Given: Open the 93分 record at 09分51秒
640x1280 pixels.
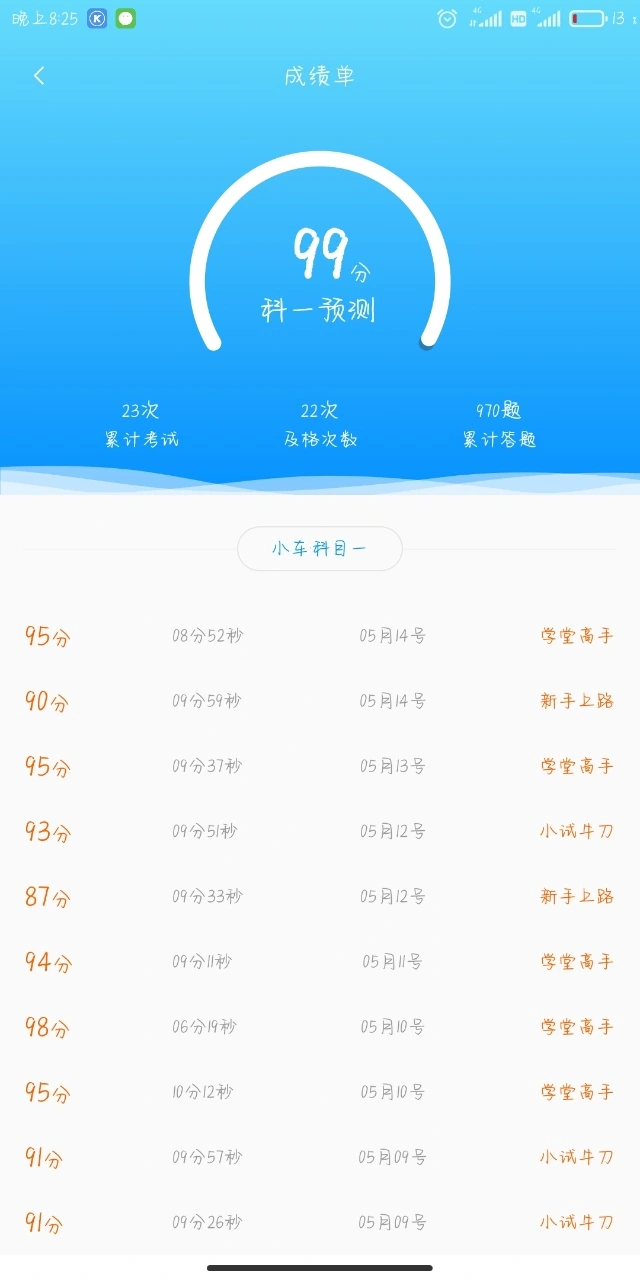Looking at the screenshot, I should [319, 831].
